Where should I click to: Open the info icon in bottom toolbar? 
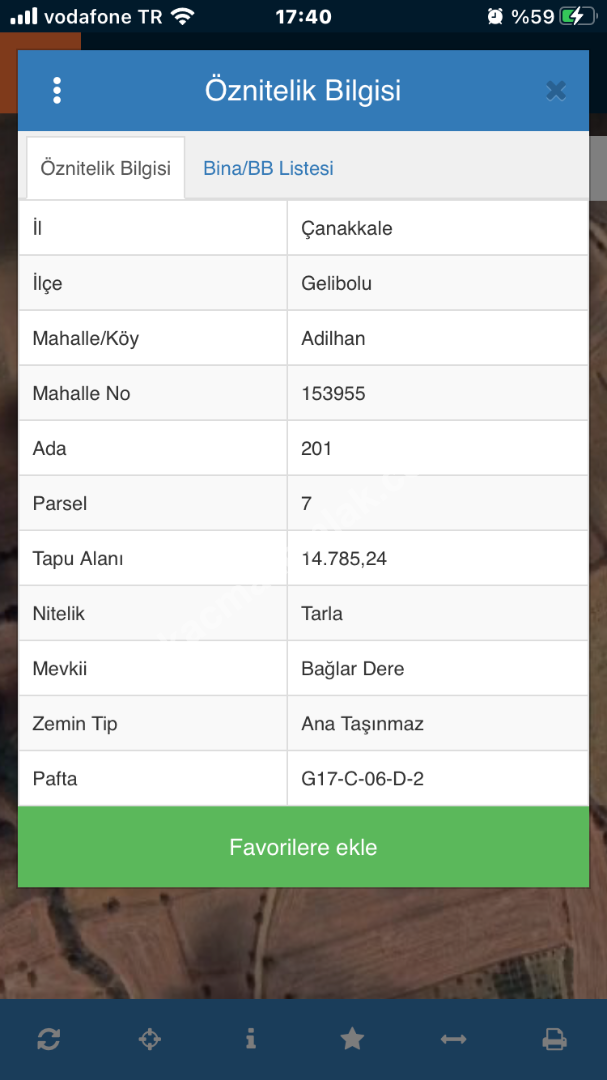tap(250, 1039)
